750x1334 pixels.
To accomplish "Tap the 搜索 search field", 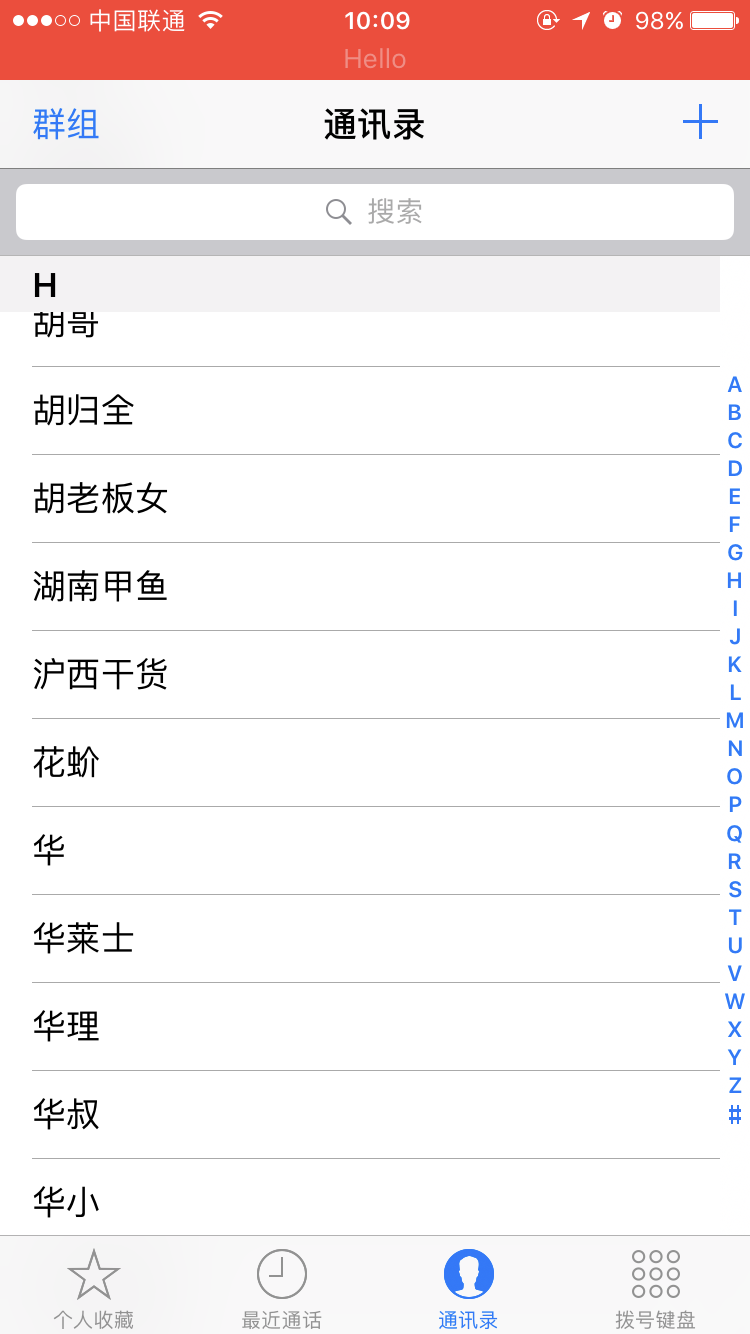I will click(x=375, y=212).
